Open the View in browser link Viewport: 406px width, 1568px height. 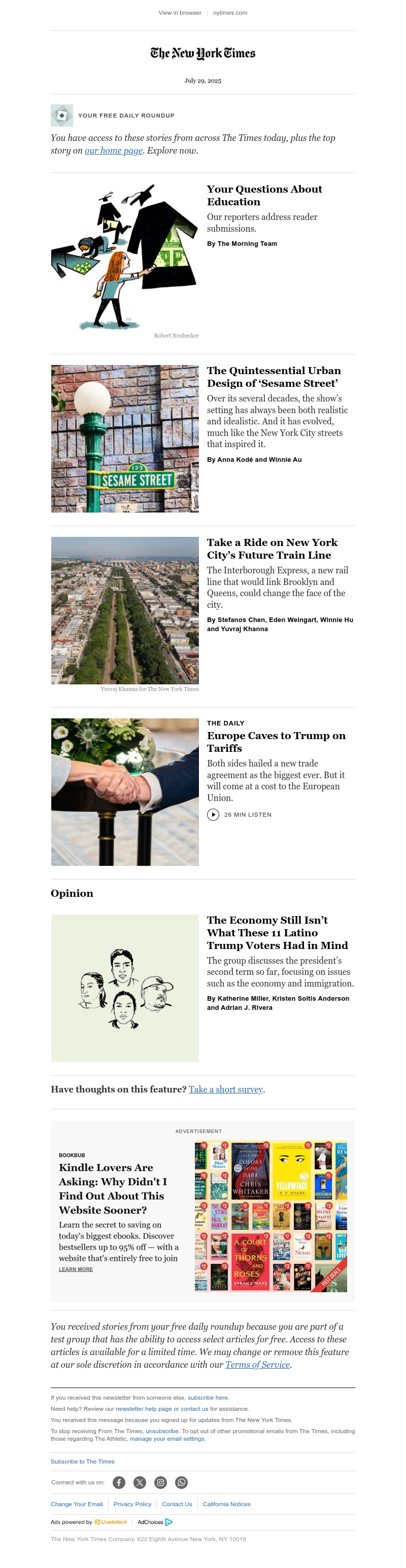point(179,13)
